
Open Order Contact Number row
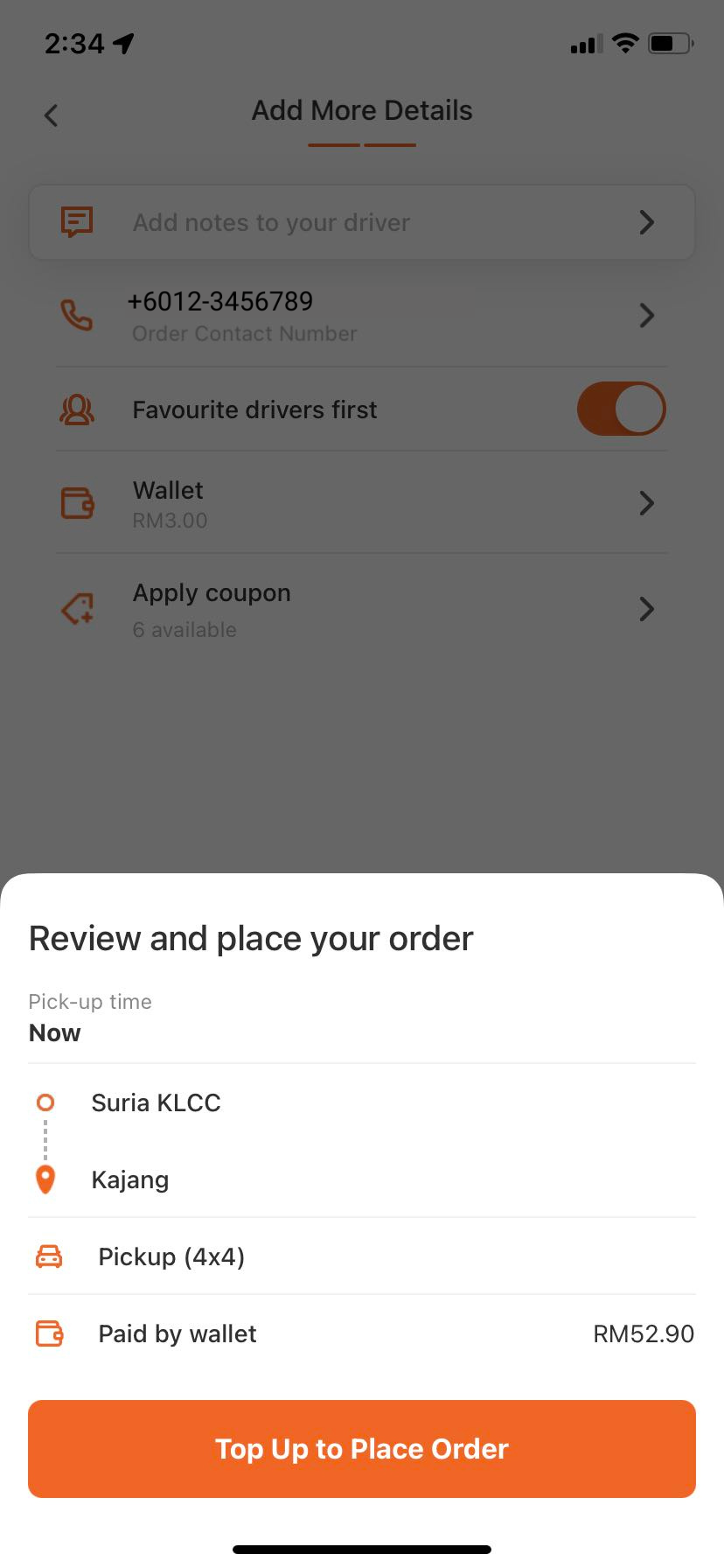[x=361, y=316]
